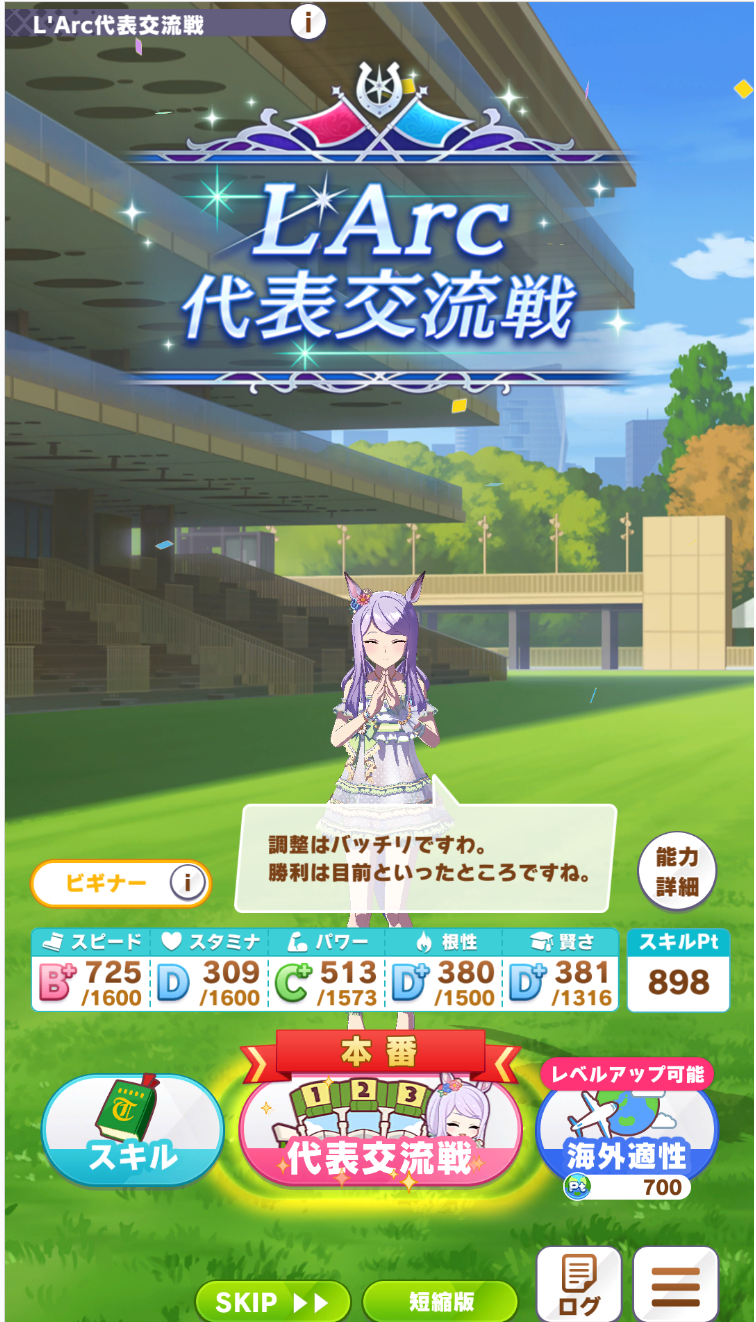
Task: Open the スキル skill menu
Action: pyautogui.click(x=132, y=1132)
